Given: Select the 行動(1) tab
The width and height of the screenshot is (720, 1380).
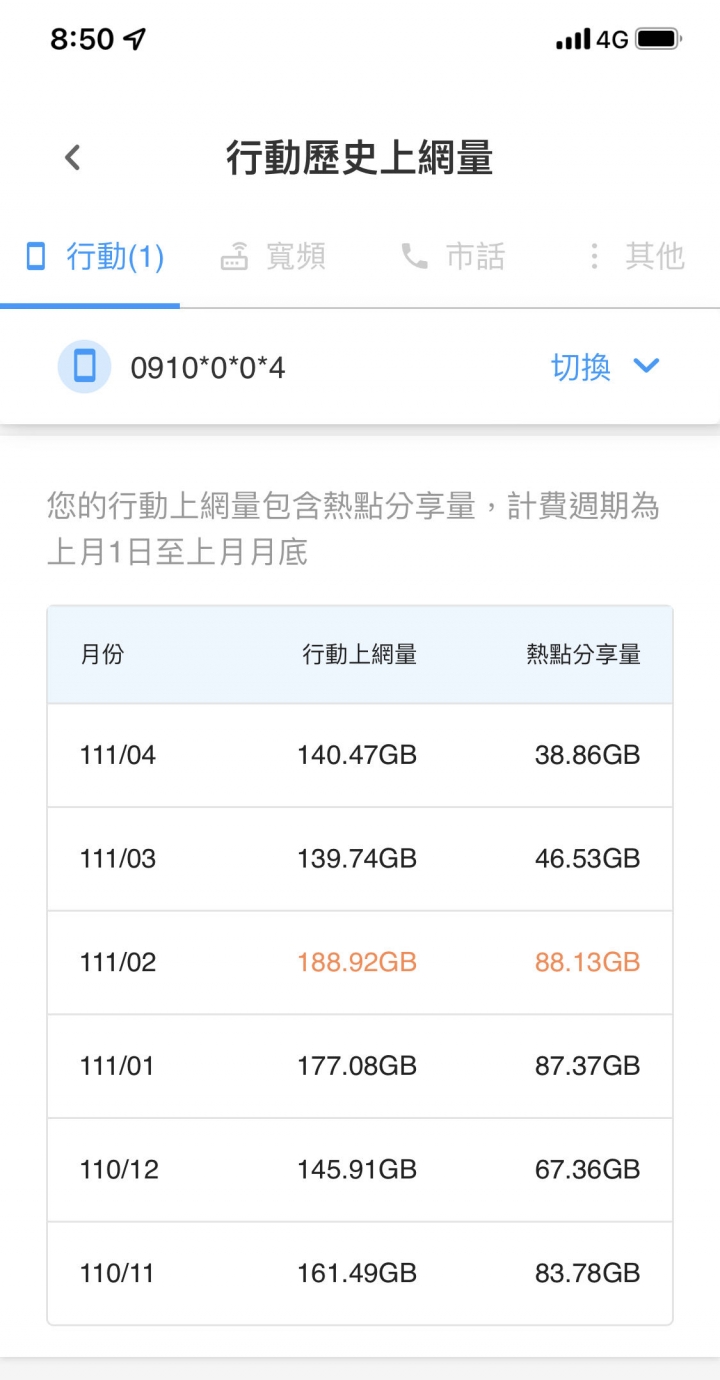Looking at the screenshot, I should pos(95,257).
